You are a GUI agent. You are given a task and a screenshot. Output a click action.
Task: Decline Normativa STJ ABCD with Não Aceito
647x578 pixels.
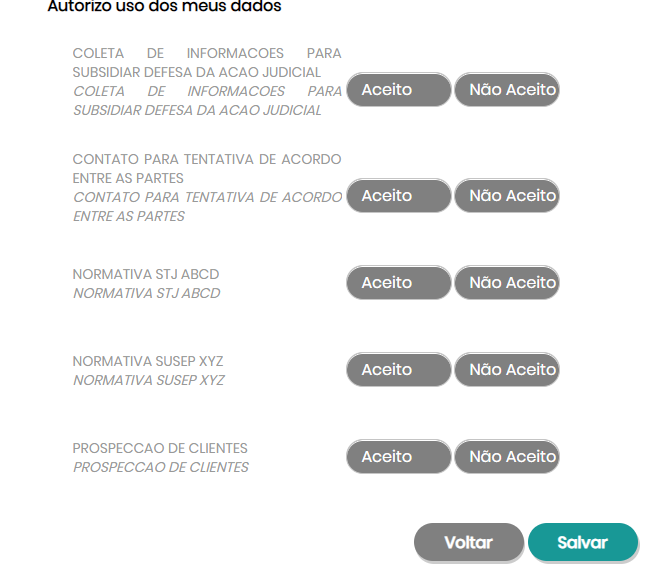pos(506,283)
